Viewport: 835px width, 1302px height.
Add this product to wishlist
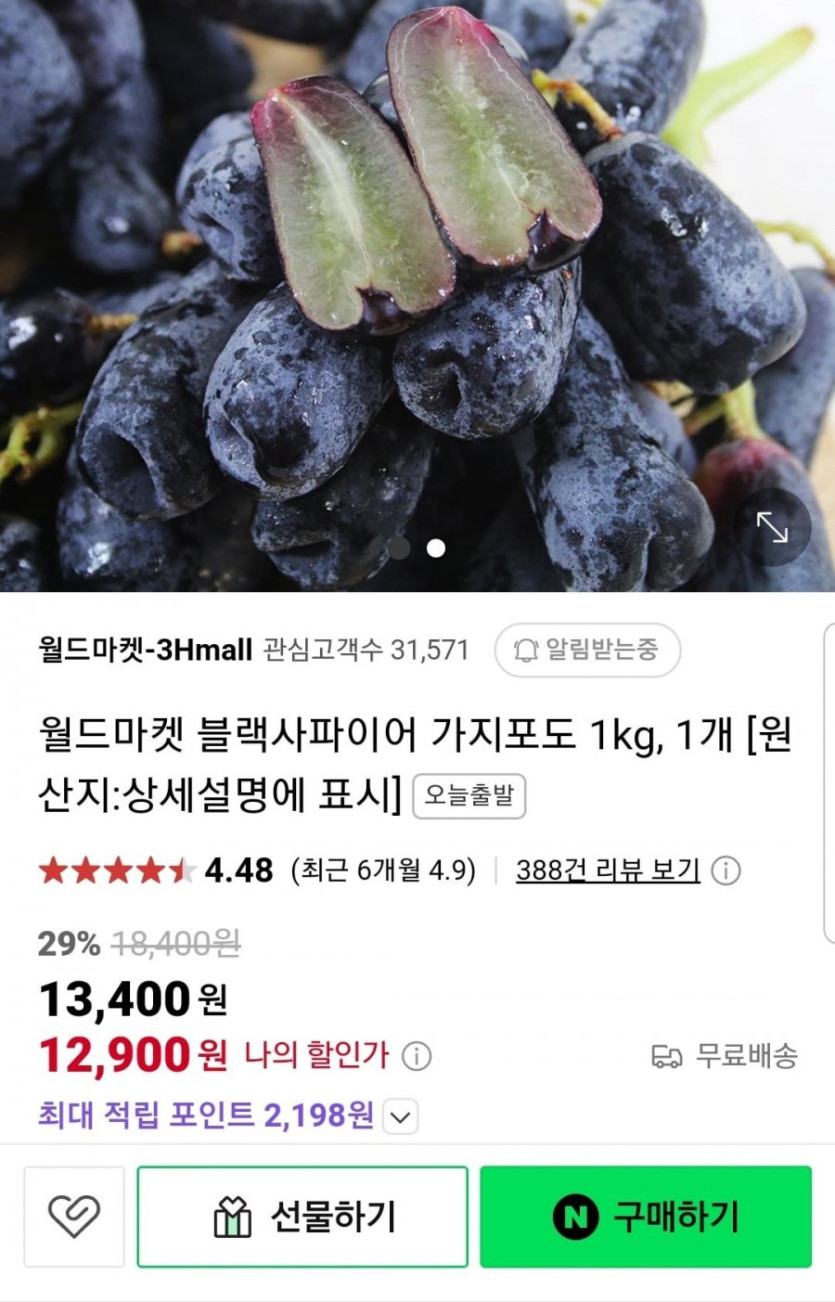pos(74,1216)
